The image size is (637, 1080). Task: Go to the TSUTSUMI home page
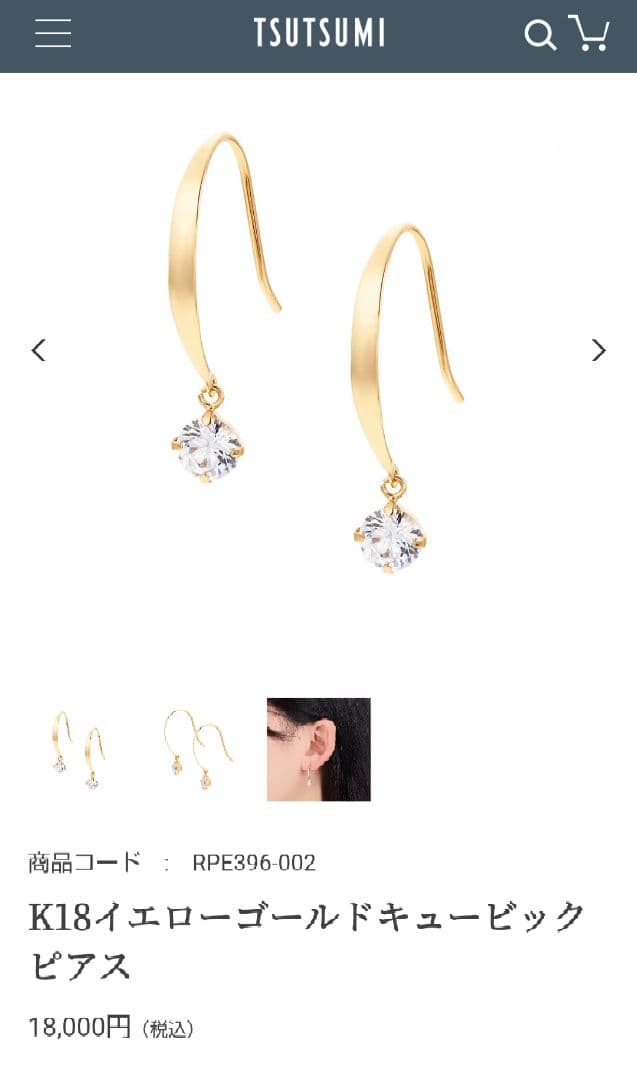[319, 34]
